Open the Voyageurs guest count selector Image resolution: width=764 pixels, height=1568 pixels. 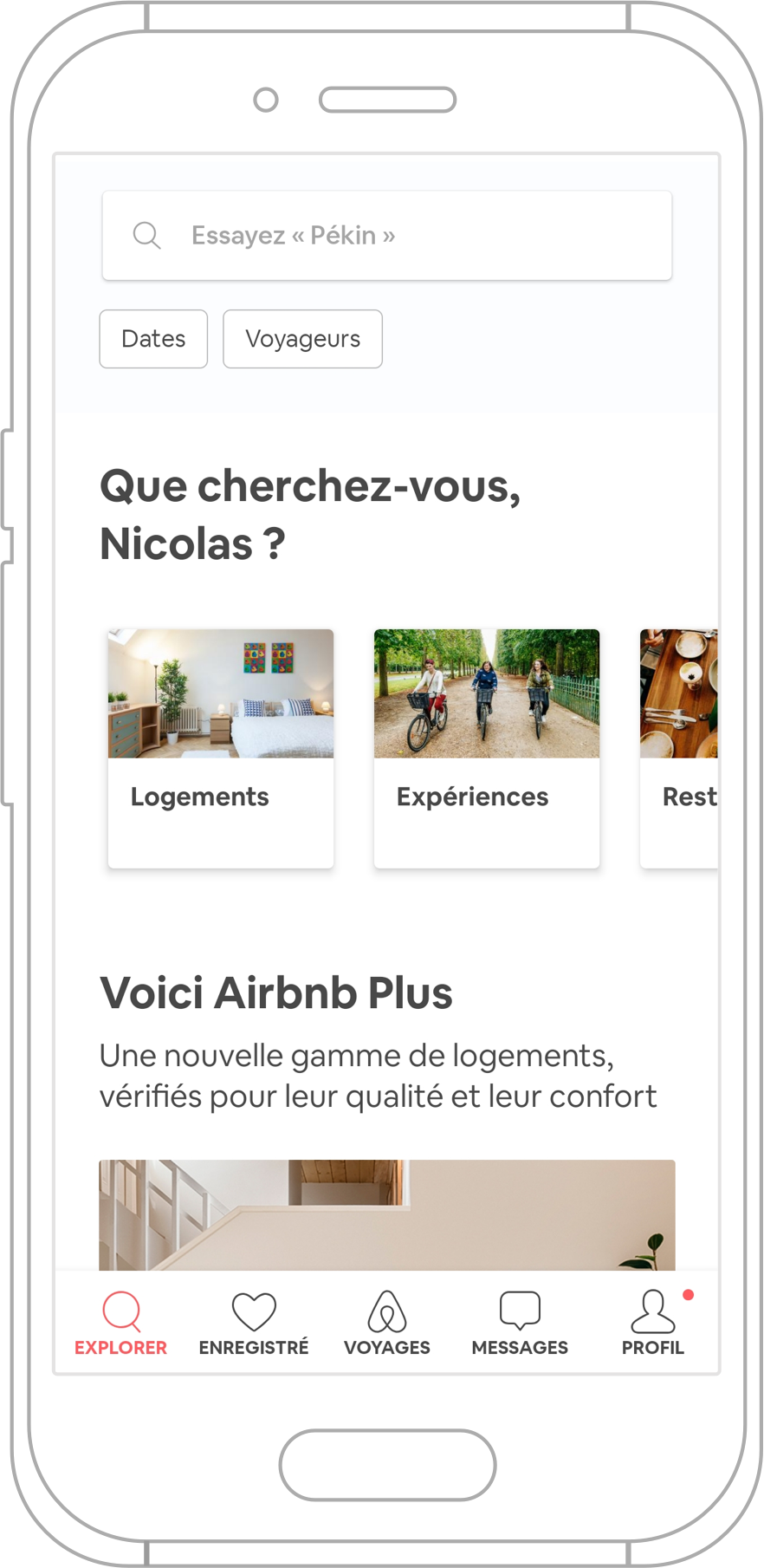point(302,339)
